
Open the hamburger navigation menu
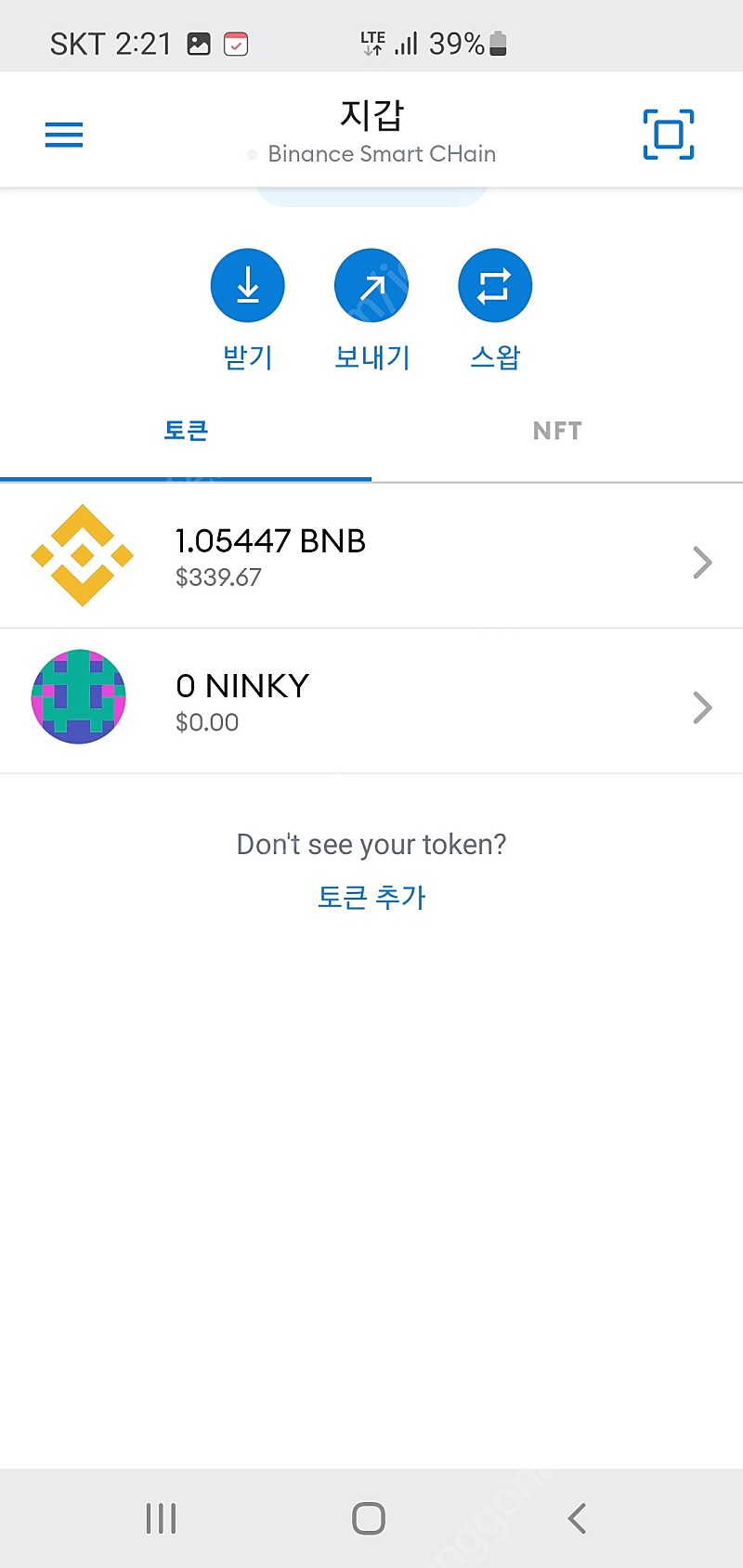(63, 134)
